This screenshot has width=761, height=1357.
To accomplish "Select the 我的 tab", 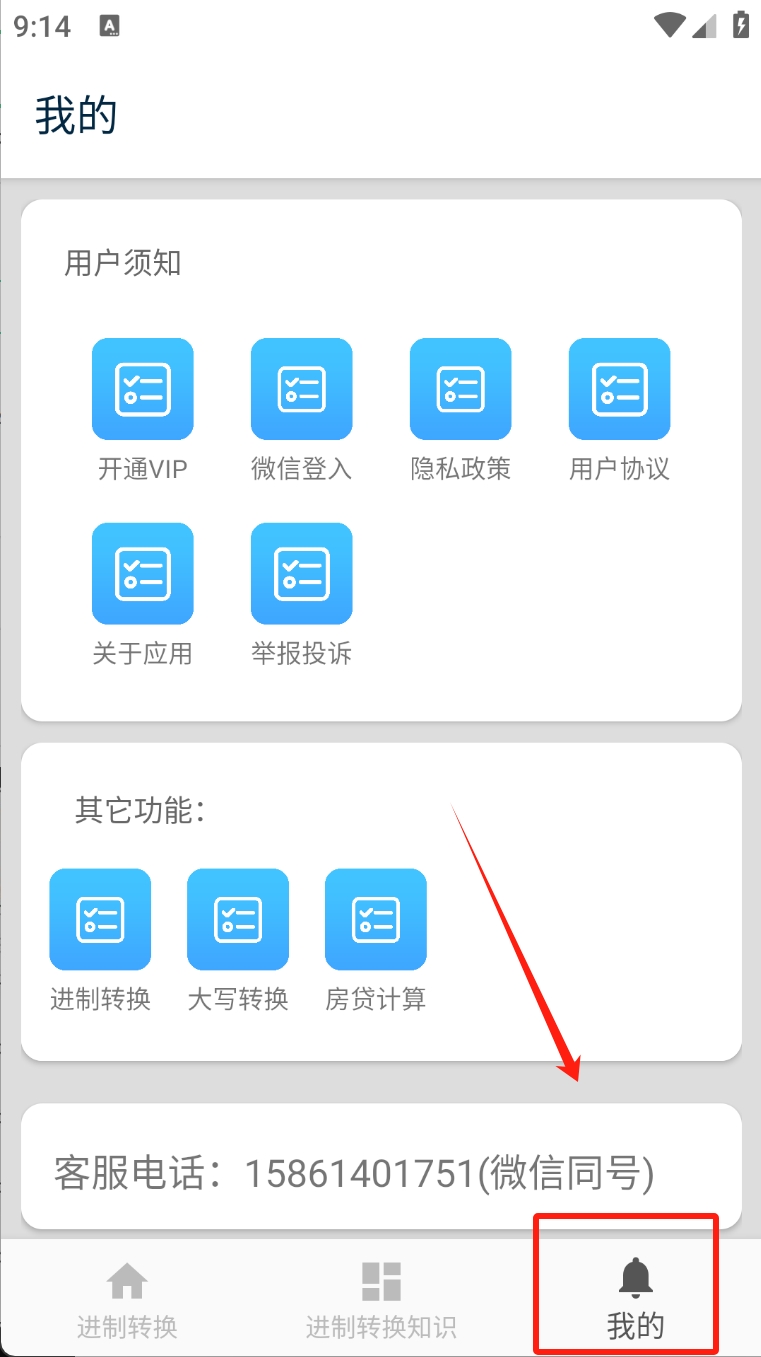I will [635, 1299].
